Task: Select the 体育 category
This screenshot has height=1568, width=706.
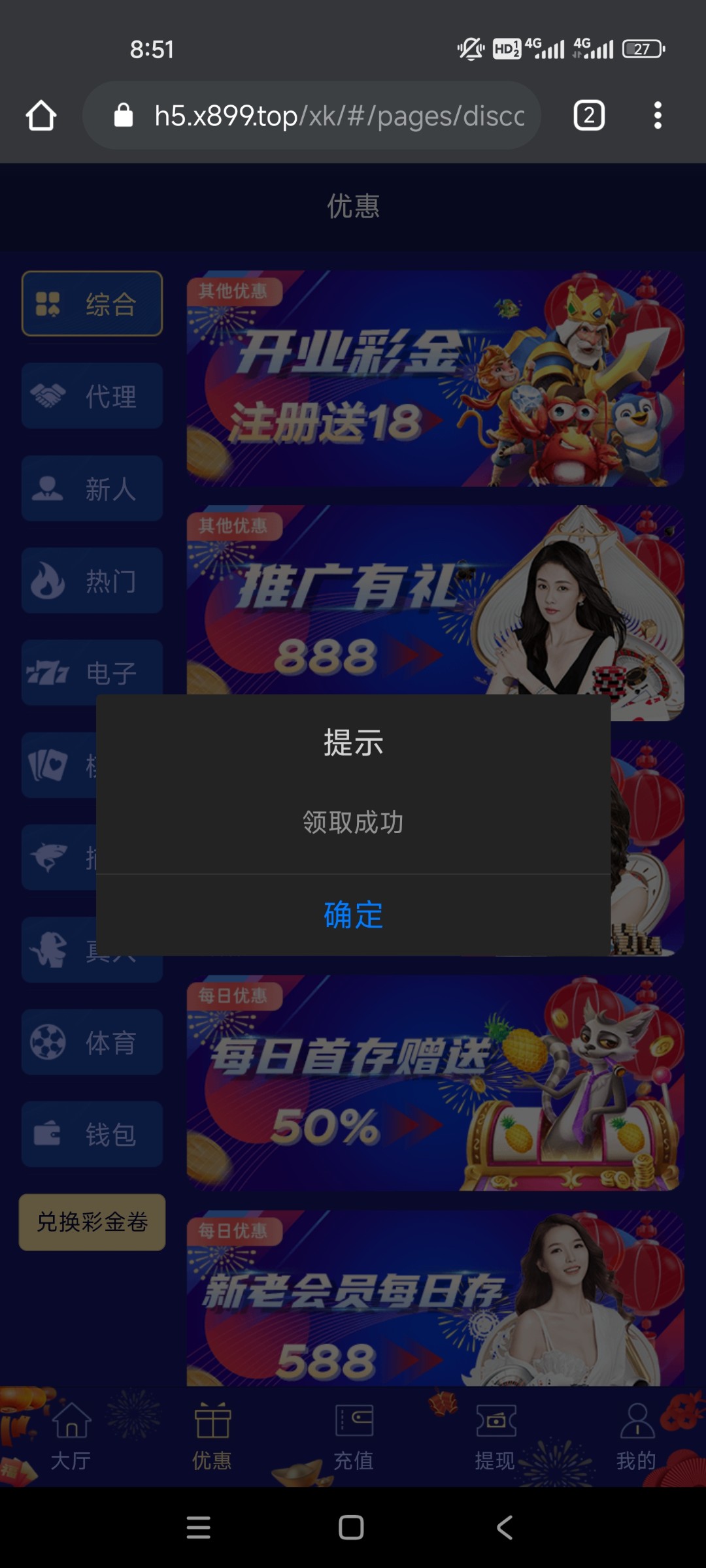Action: tap(92, 1042)
